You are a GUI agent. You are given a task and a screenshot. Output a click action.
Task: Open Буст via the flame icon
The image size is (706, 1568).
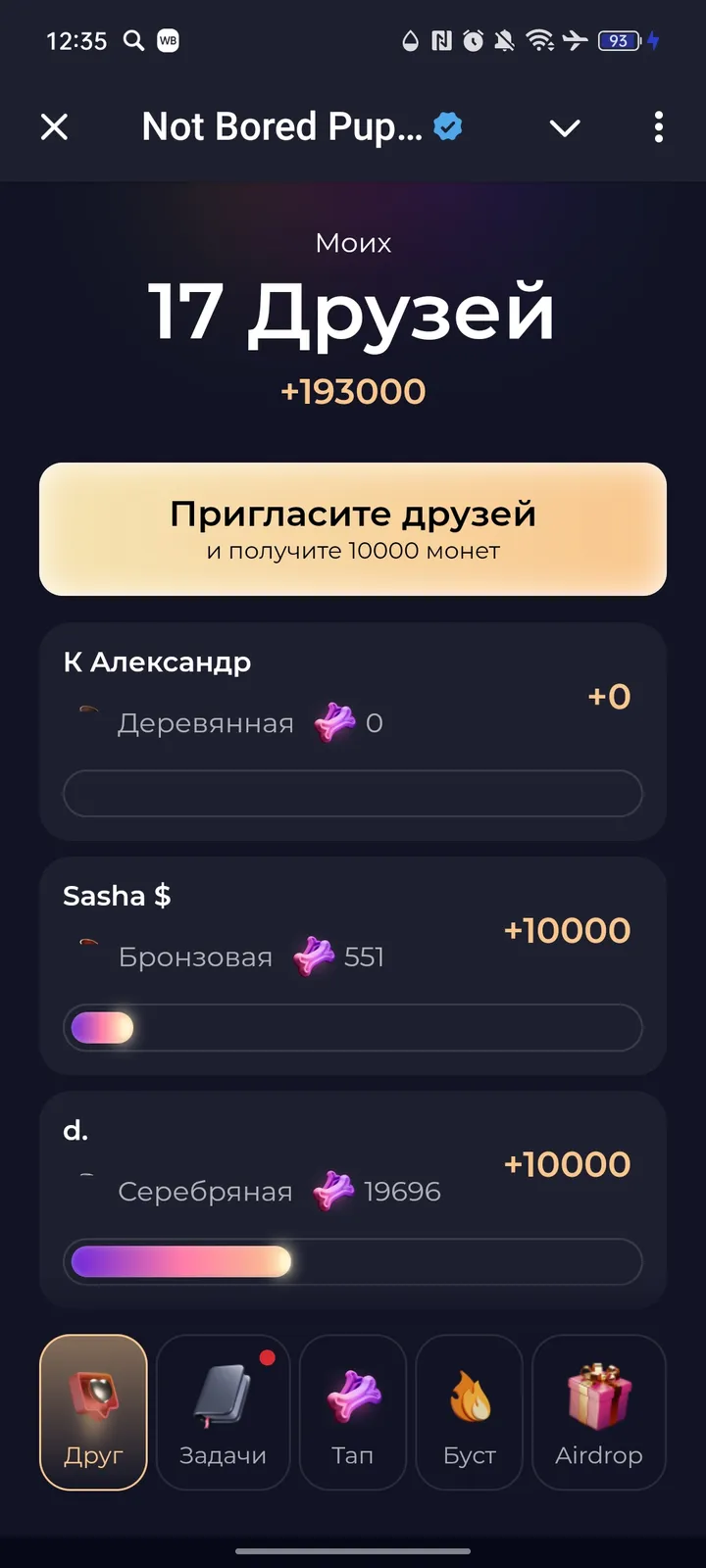click(469, 1392)
